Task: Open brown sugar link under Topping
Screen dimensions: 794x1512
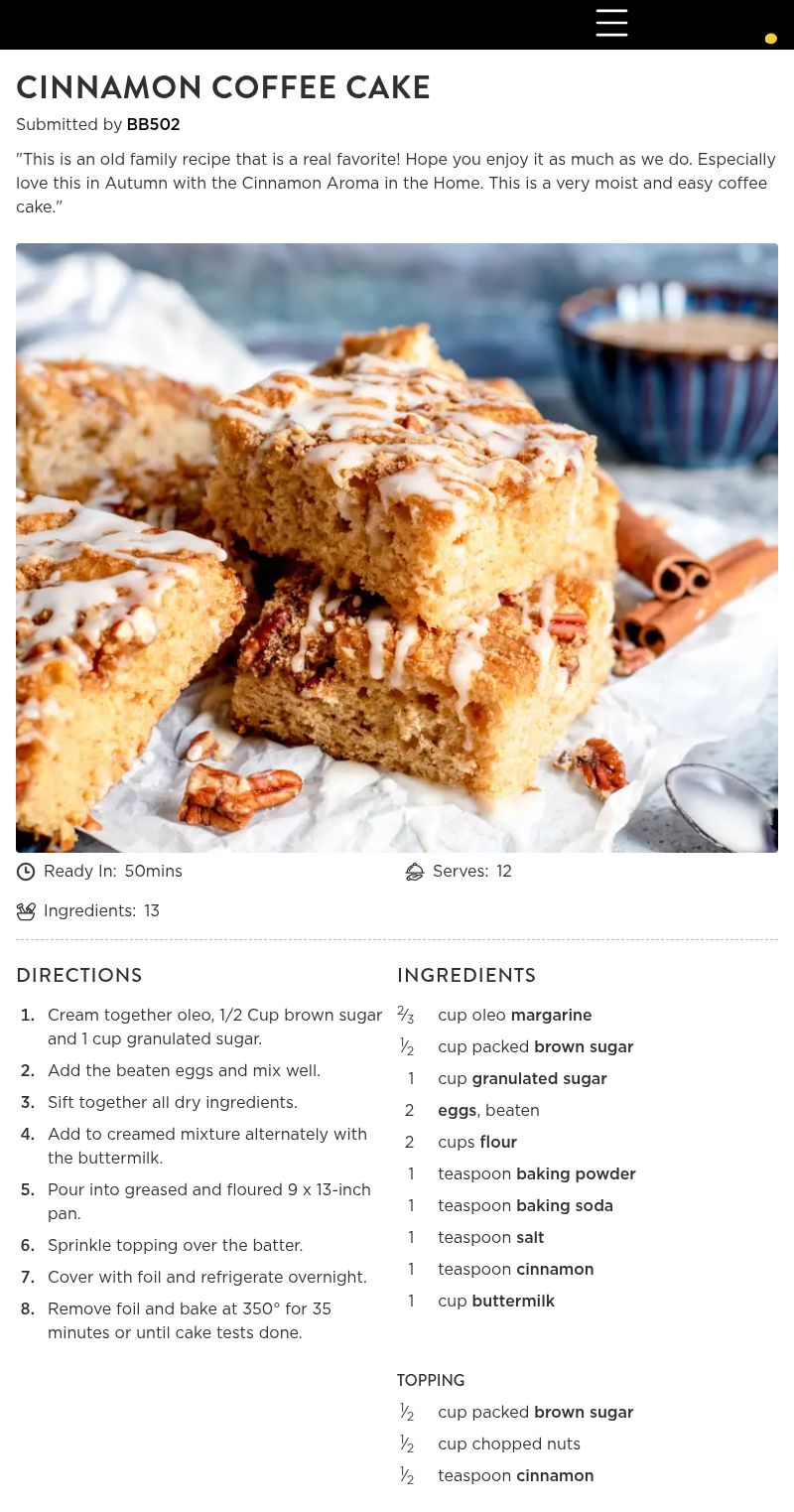Action: coord(584,1412)
